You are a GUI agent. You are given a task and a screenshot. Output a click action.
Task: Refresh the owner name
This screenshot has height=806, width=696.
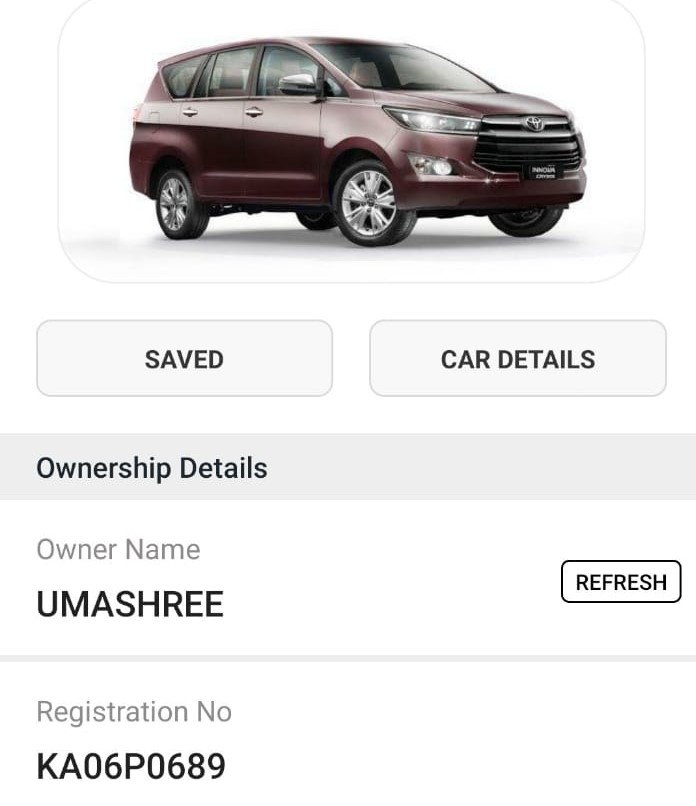click(x=620, y=582)
